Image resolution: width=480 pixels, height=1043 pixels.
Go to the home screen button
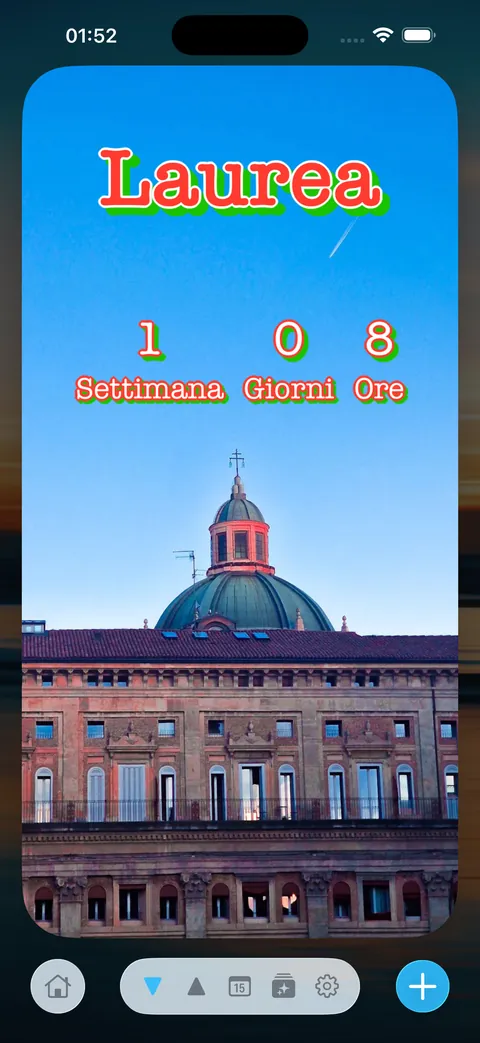pos(58,986)
